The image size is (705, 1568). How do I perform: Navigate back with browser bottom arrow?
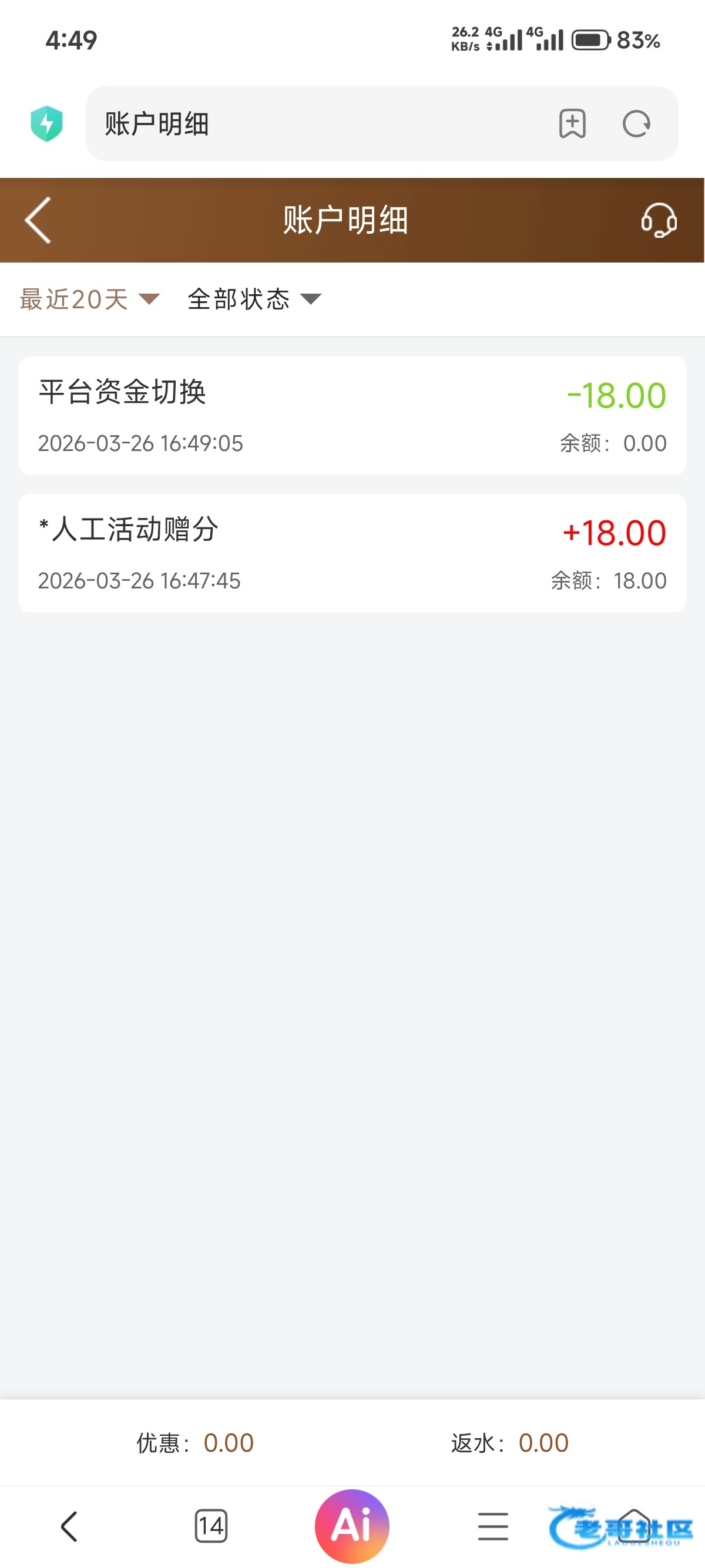click(69, 1527)
